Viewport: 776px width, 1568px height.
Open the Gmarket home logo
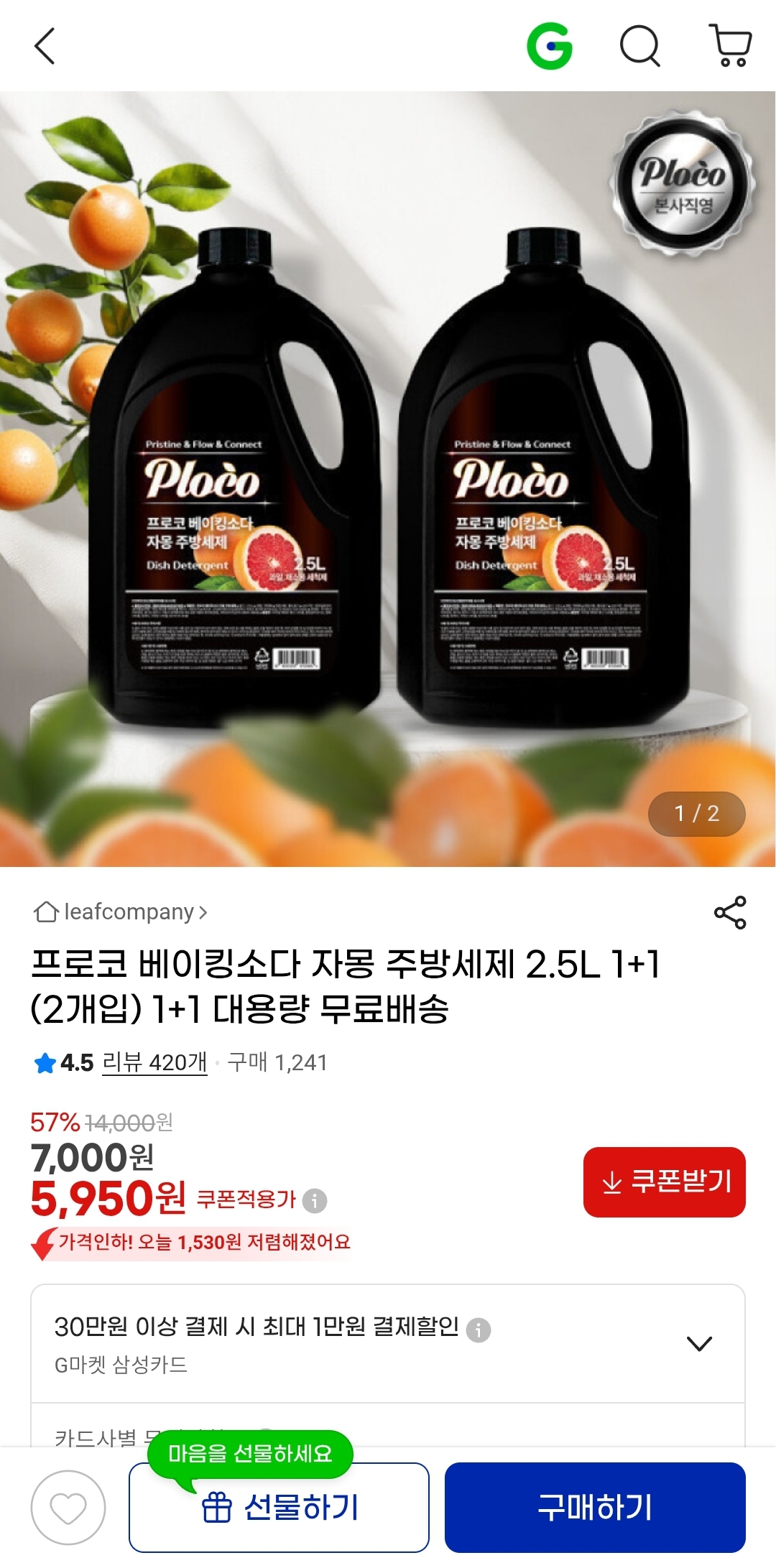(550, 47)
